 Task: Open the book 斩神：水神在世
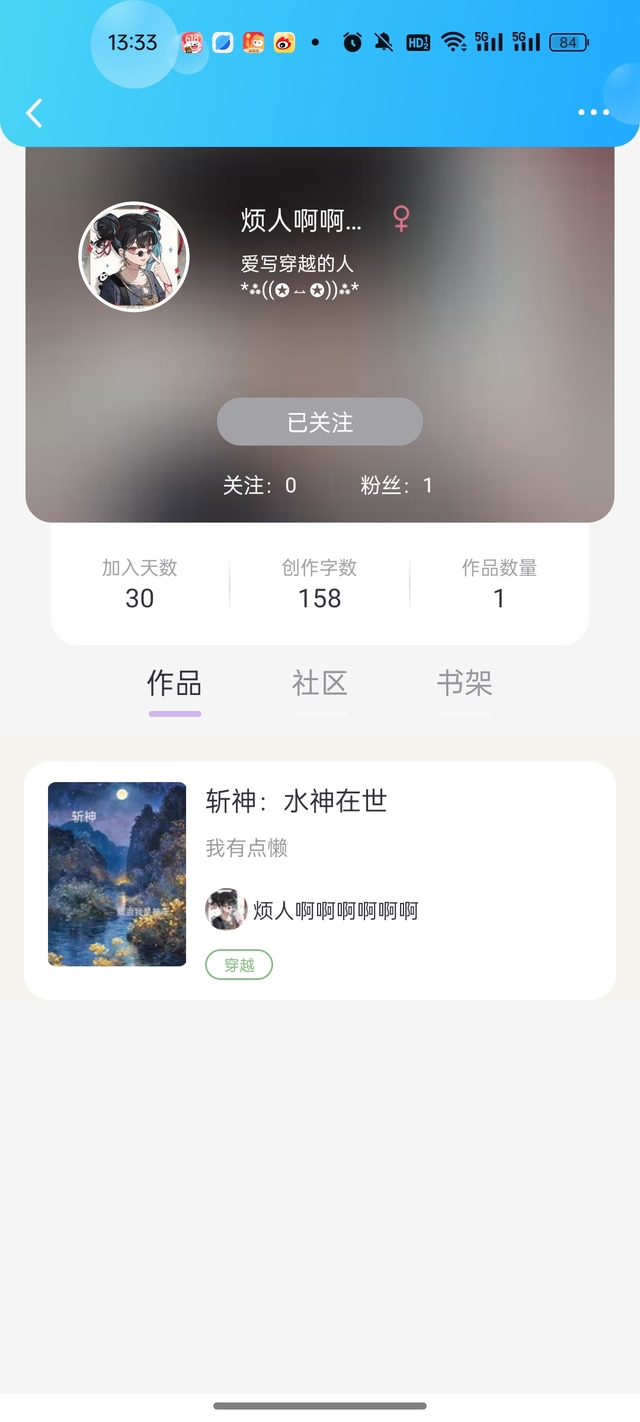[296, 801]
